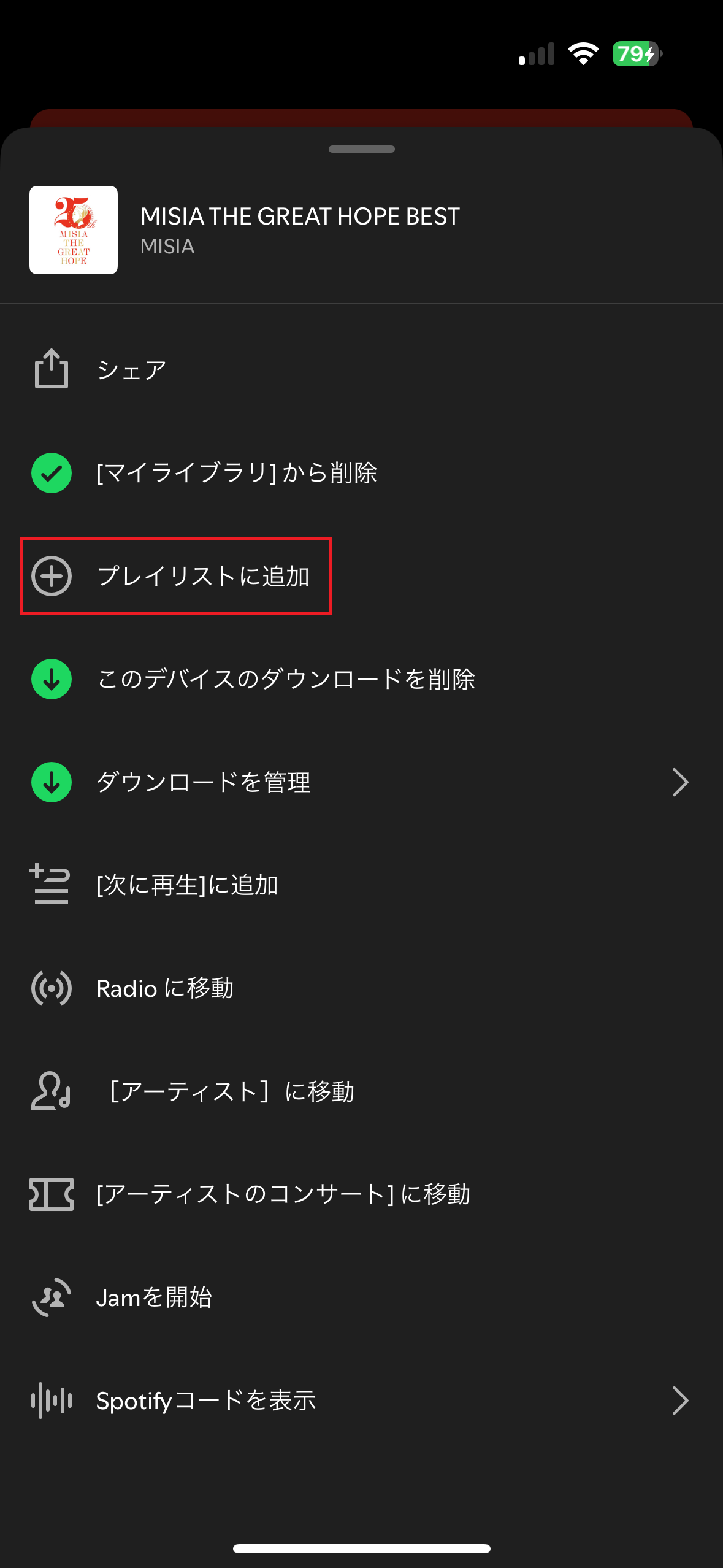This screenshot has height=1568, width=723.
Task: Choose このデバイスのダウンロードを削除
Action: pyautogui.click(x=361, y=679)
